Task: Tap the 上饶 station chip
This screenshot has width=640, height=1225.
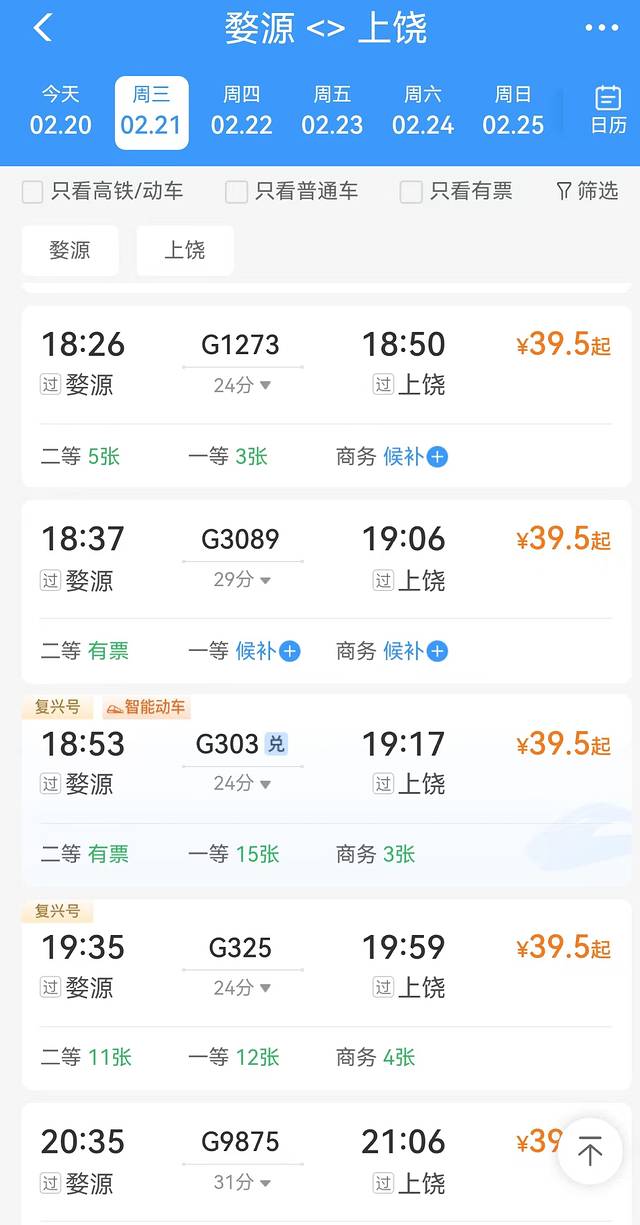Action: [x=185, y=250]
